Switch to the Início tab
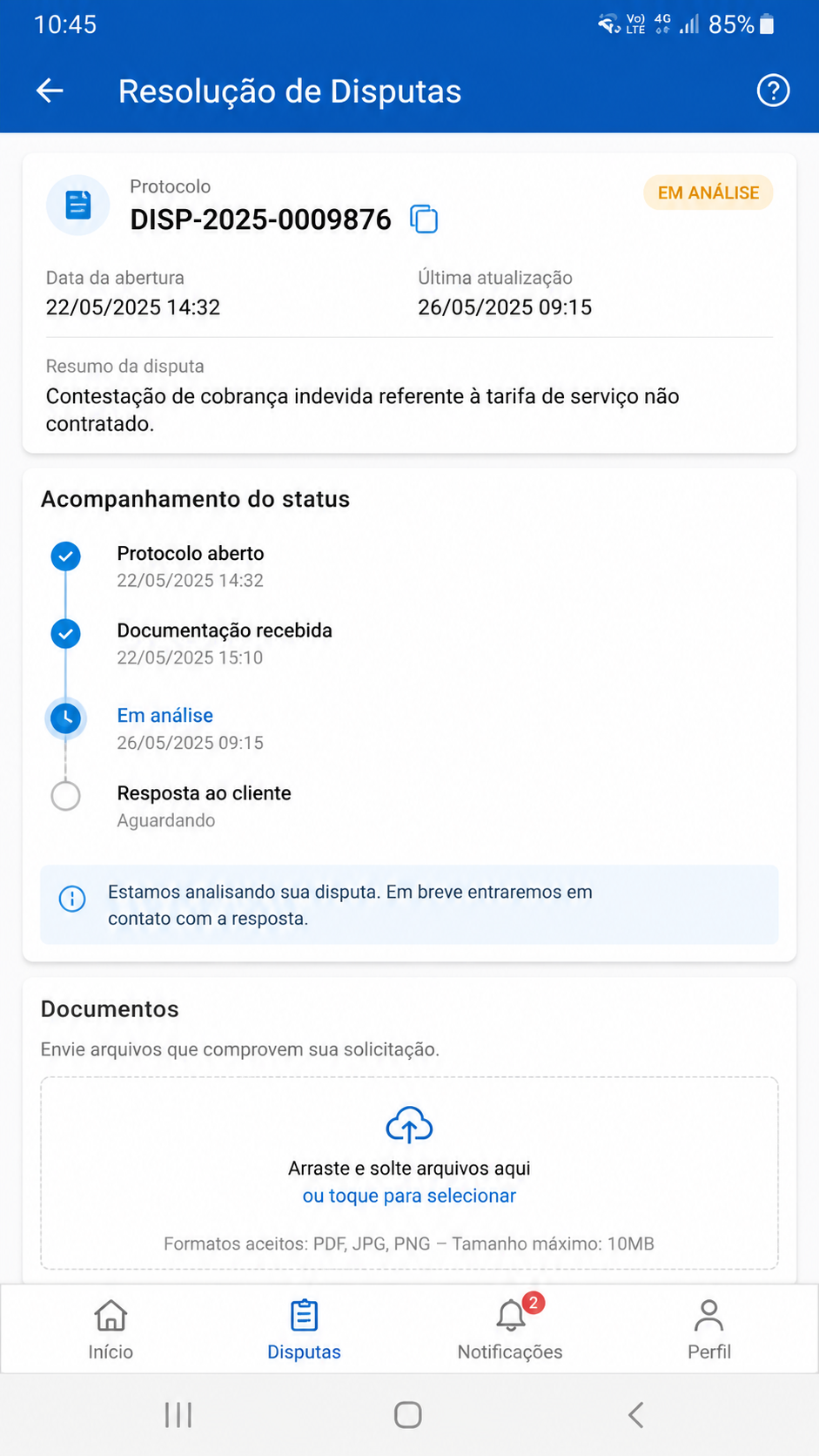The height and width of the screenshot is (1456, 819). click(x=111, y=1330)
